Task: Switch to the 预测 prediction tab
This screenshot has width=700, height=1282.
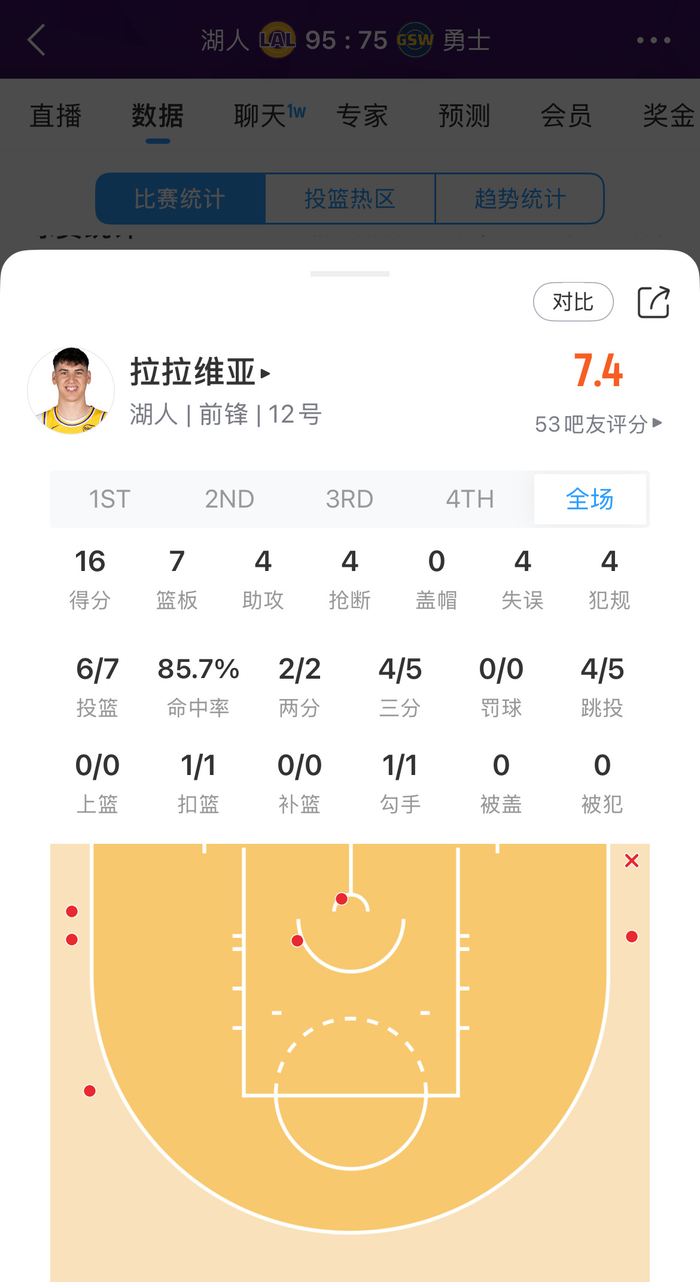Action: (465, 116)
